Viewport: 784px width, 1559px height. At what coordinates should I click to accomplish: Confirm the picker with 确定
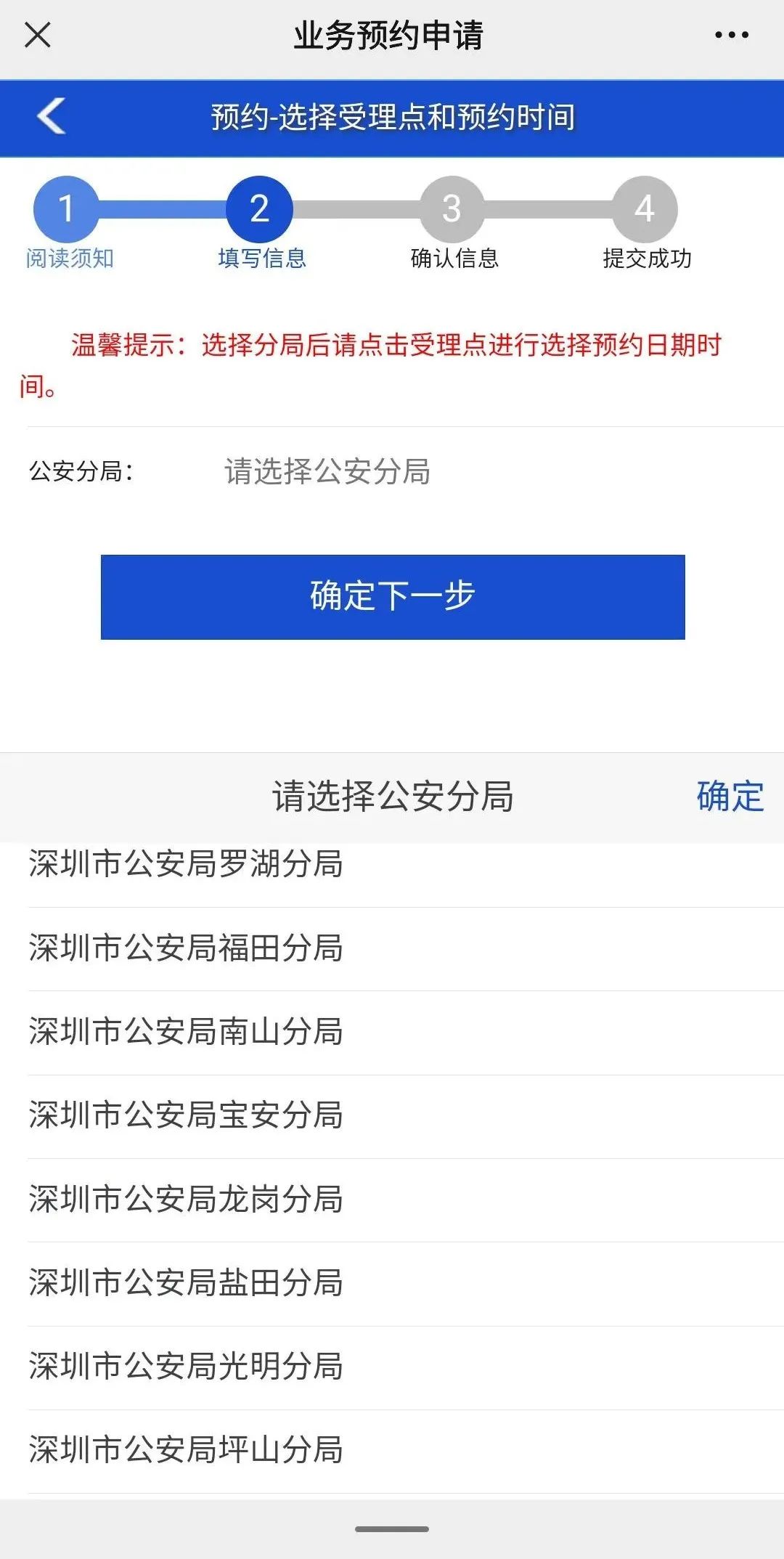[x=730, y=796]
